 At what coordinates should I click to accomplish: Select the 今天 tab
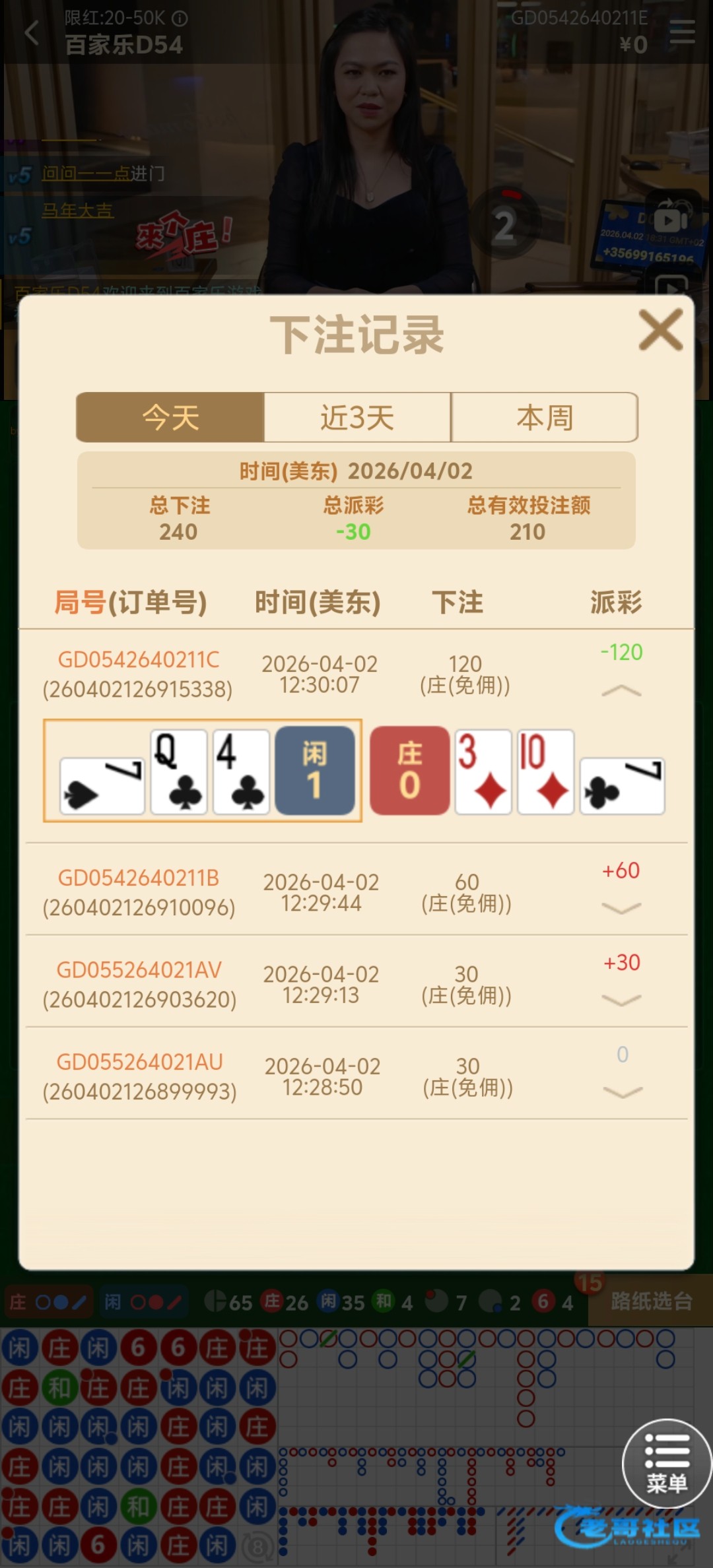point(170,418)
